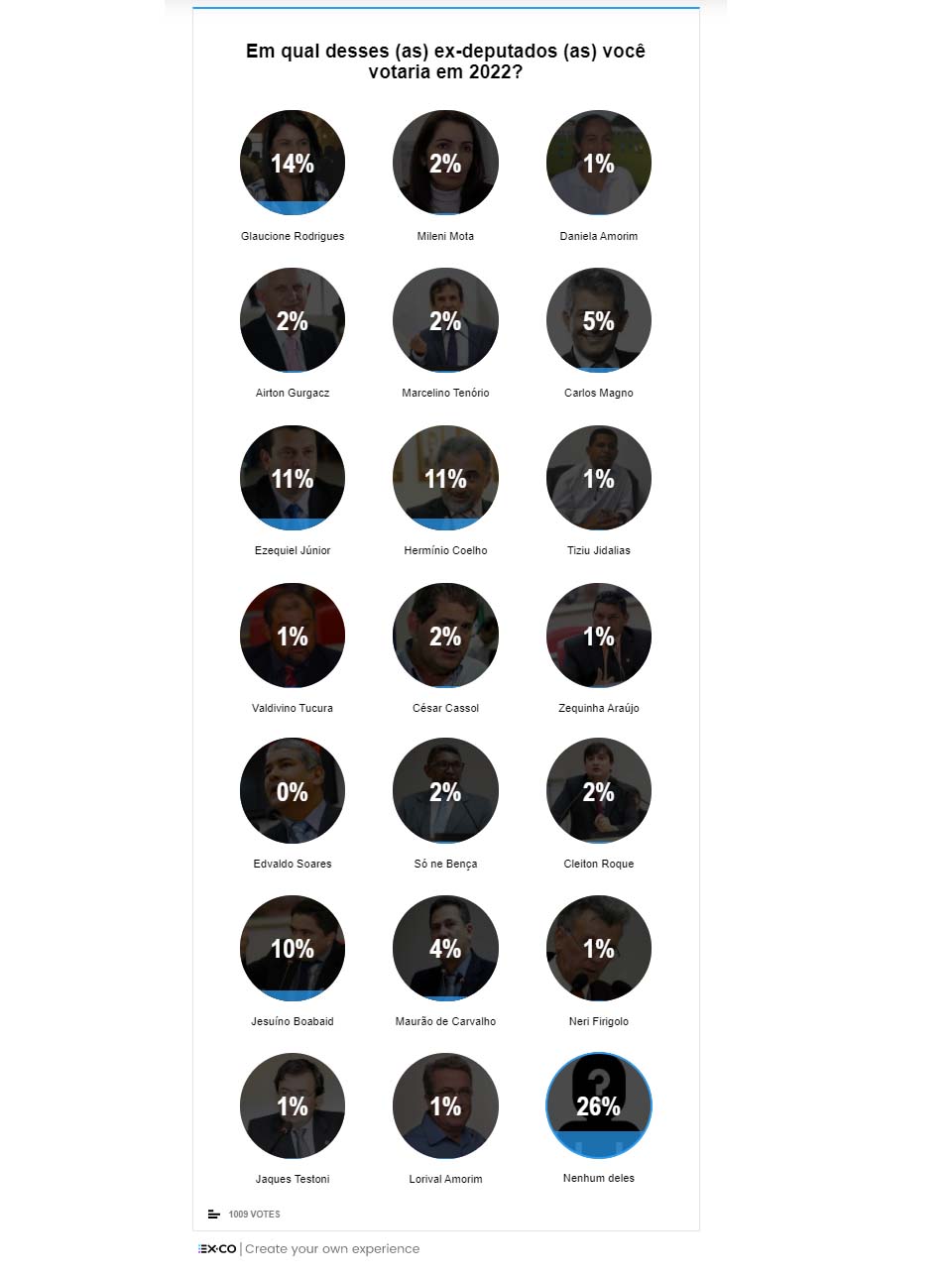Select Cleiton Roque as your choice
This screenshot has width=952, height=1276.
[599, 791]
